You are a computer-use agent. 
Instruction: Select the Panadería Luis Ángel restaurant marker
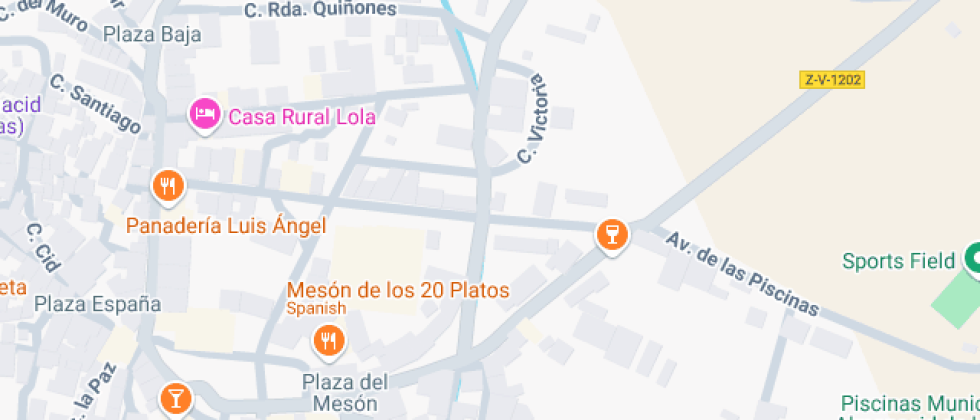click(x=169, y=186)
